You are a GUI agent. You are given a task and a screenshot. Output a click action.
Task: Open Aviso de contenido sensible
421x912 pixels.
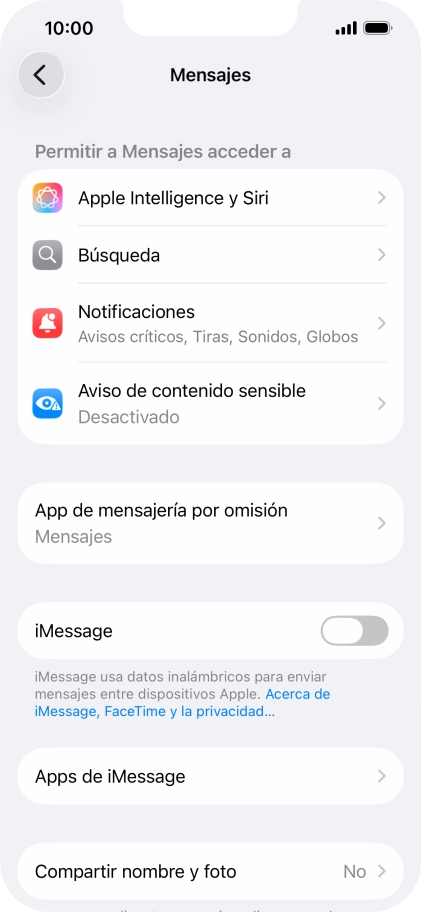click(x=210, y=403)
